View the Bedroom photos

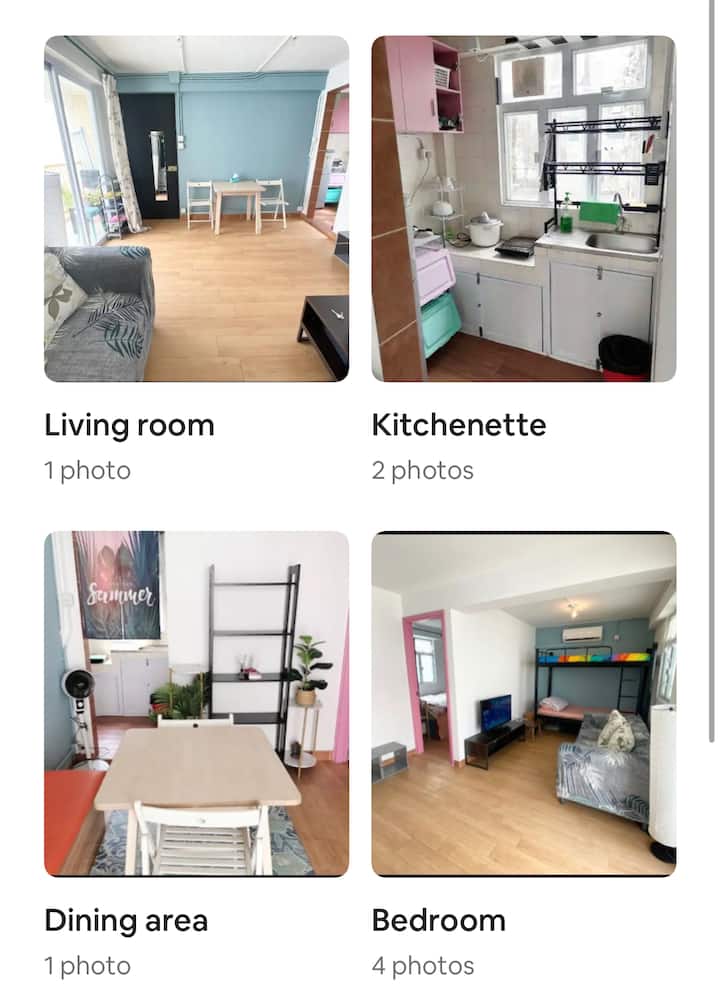tap(523, 703)
